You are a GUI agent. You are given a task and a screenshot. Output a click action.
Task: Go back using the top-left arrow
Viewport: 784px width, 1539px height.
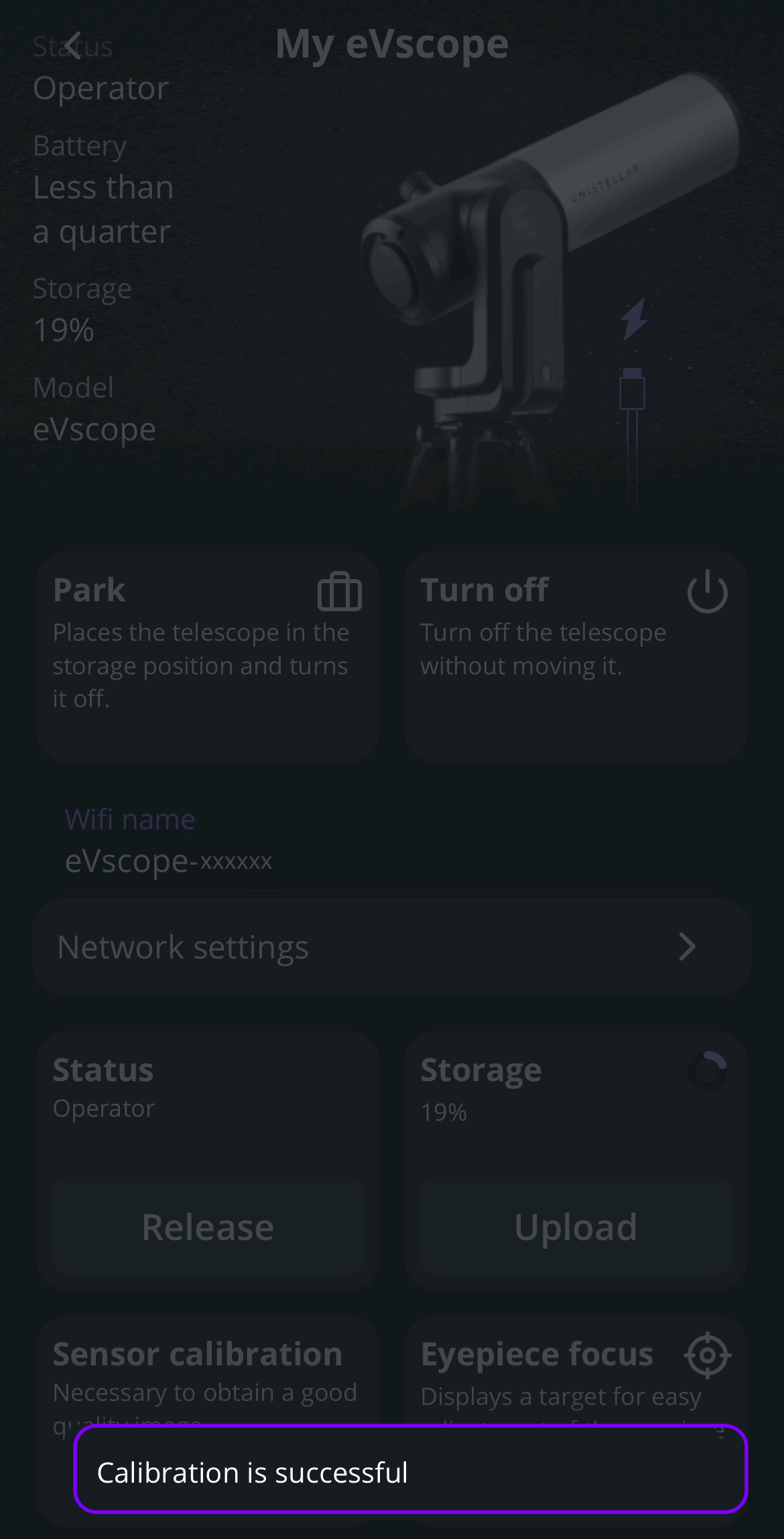72,46
